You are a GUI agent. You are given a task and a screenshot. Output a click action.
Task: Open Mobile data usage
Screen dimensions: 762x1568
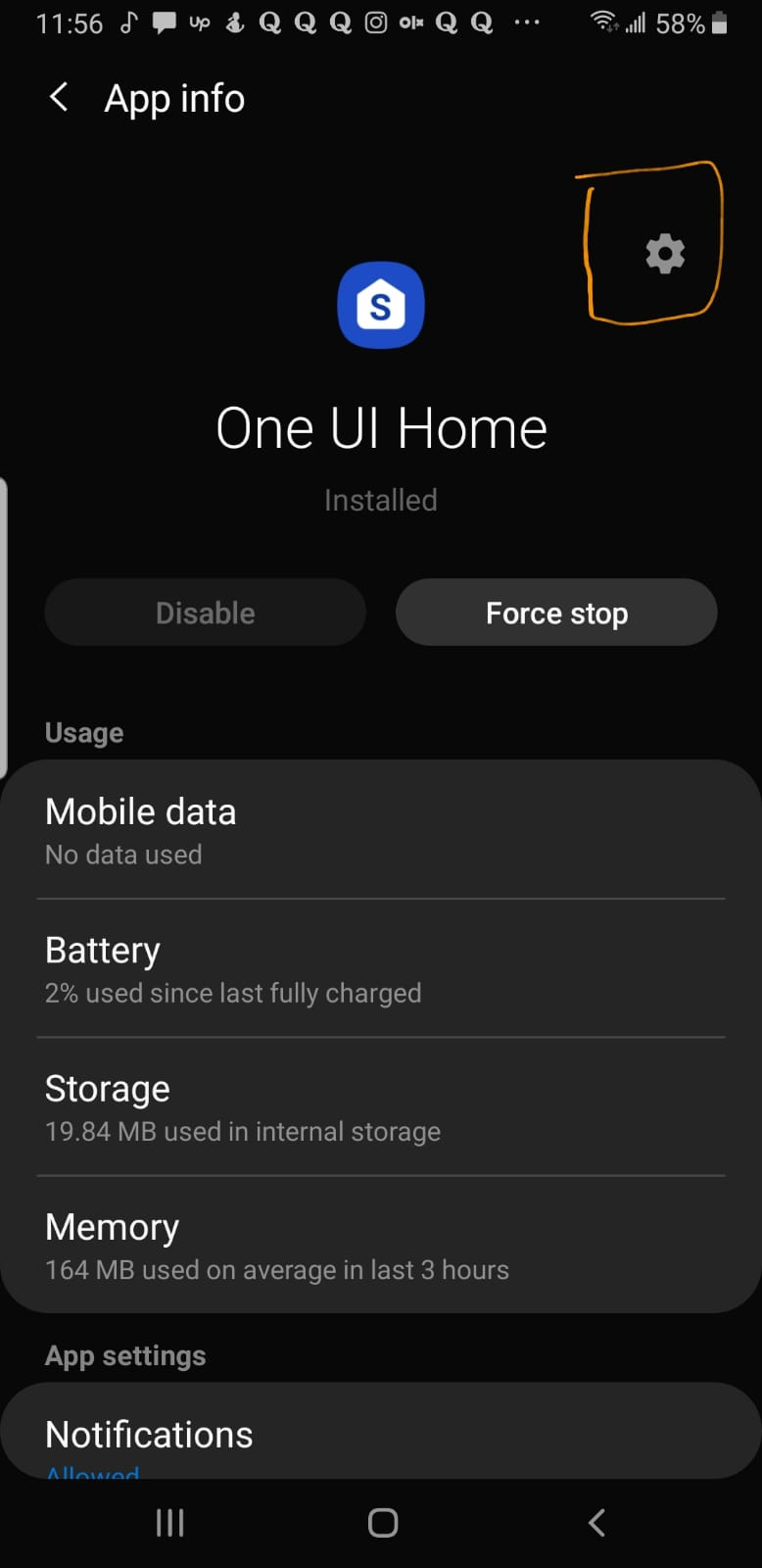click(x=381, y=830)
